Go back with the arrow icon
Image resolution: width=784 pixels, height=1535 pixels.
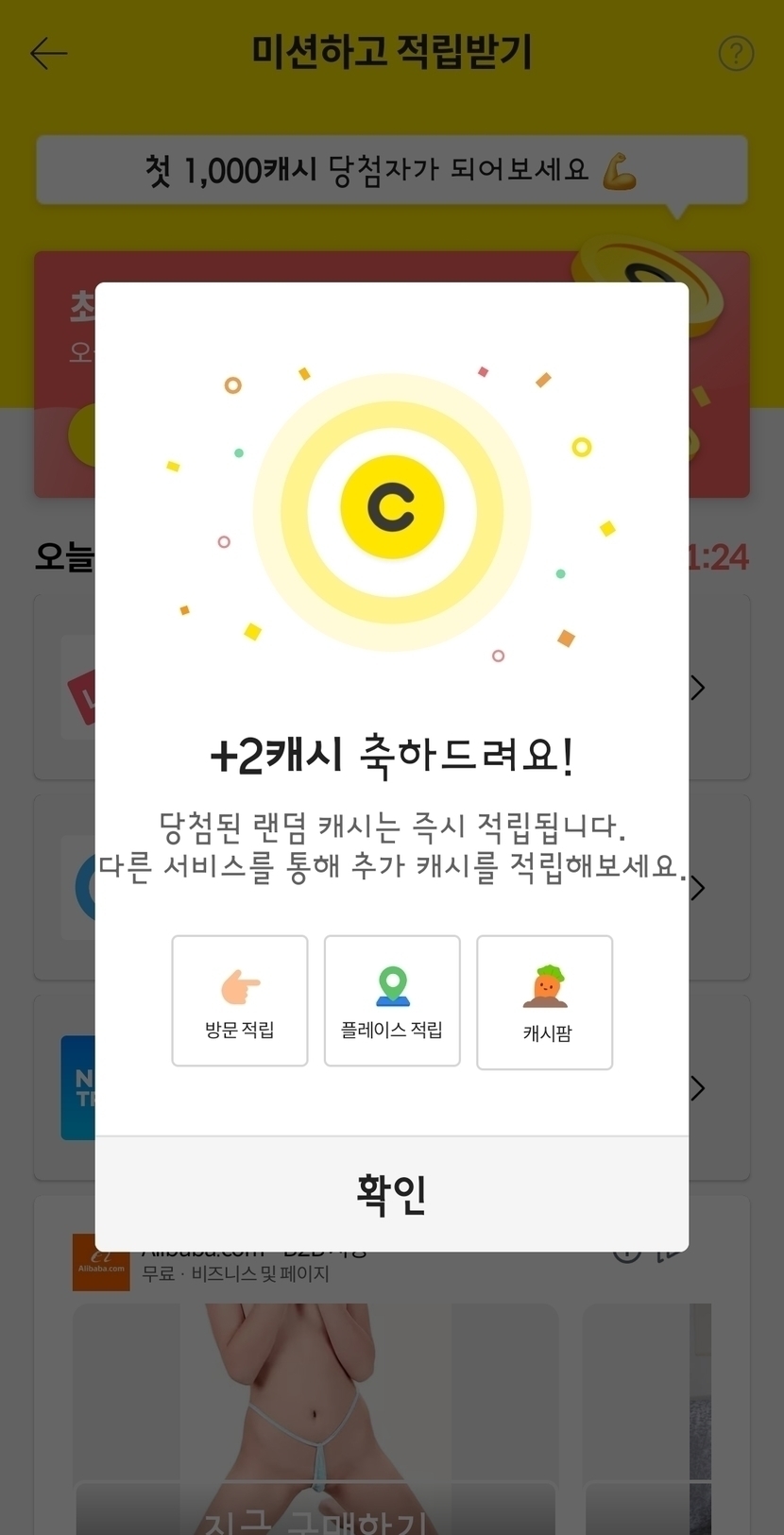pyautogui.click(x=49, y=54)
